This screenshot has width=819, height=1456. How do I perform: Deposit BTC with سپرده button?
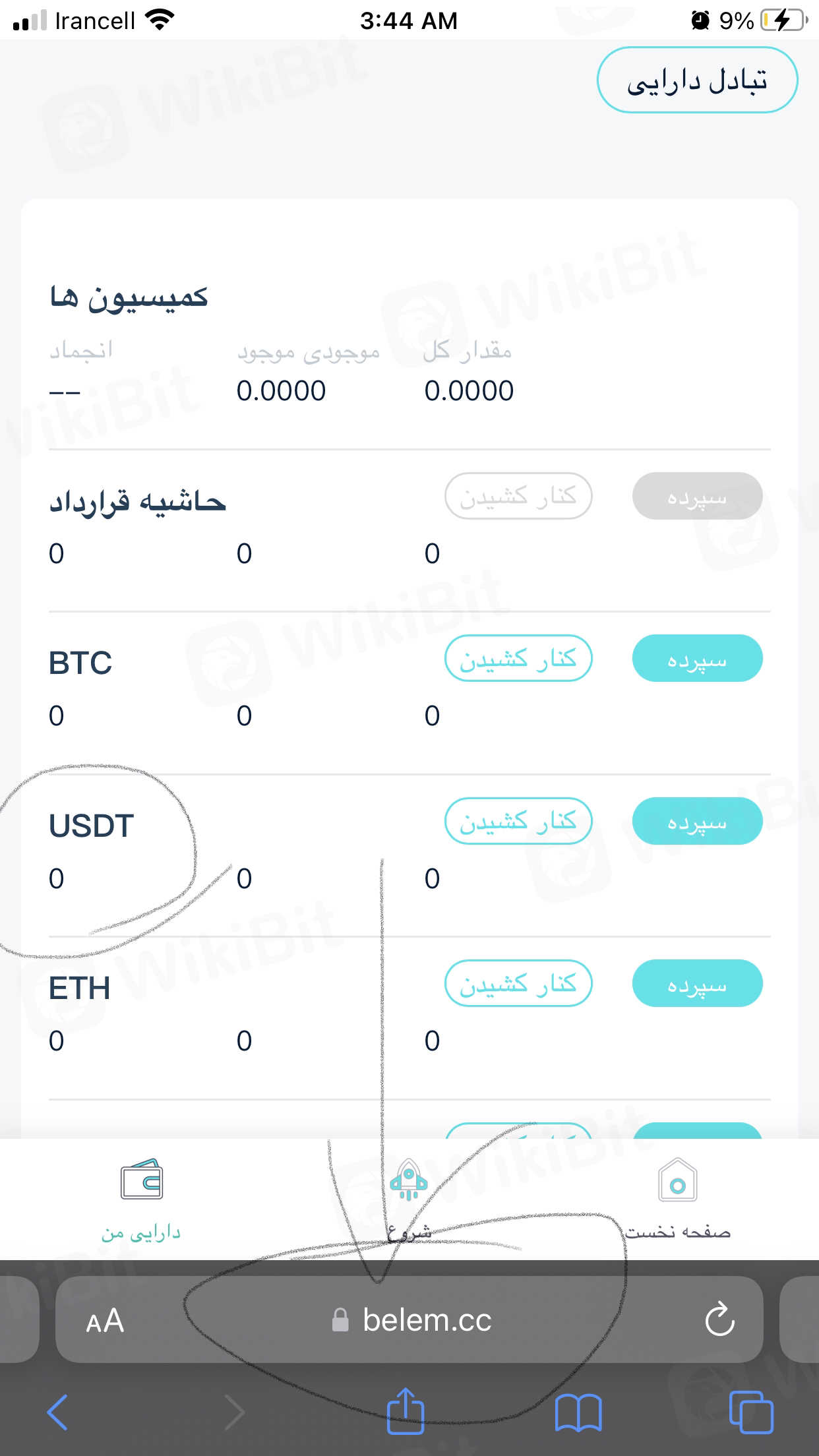click(697, 659)
